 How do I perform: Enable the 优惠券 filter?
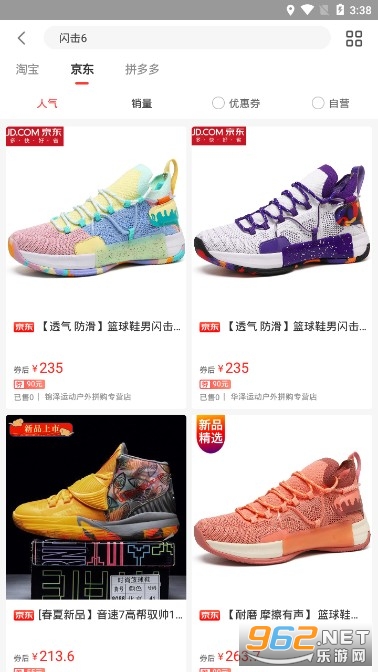(x=236, y=103)
